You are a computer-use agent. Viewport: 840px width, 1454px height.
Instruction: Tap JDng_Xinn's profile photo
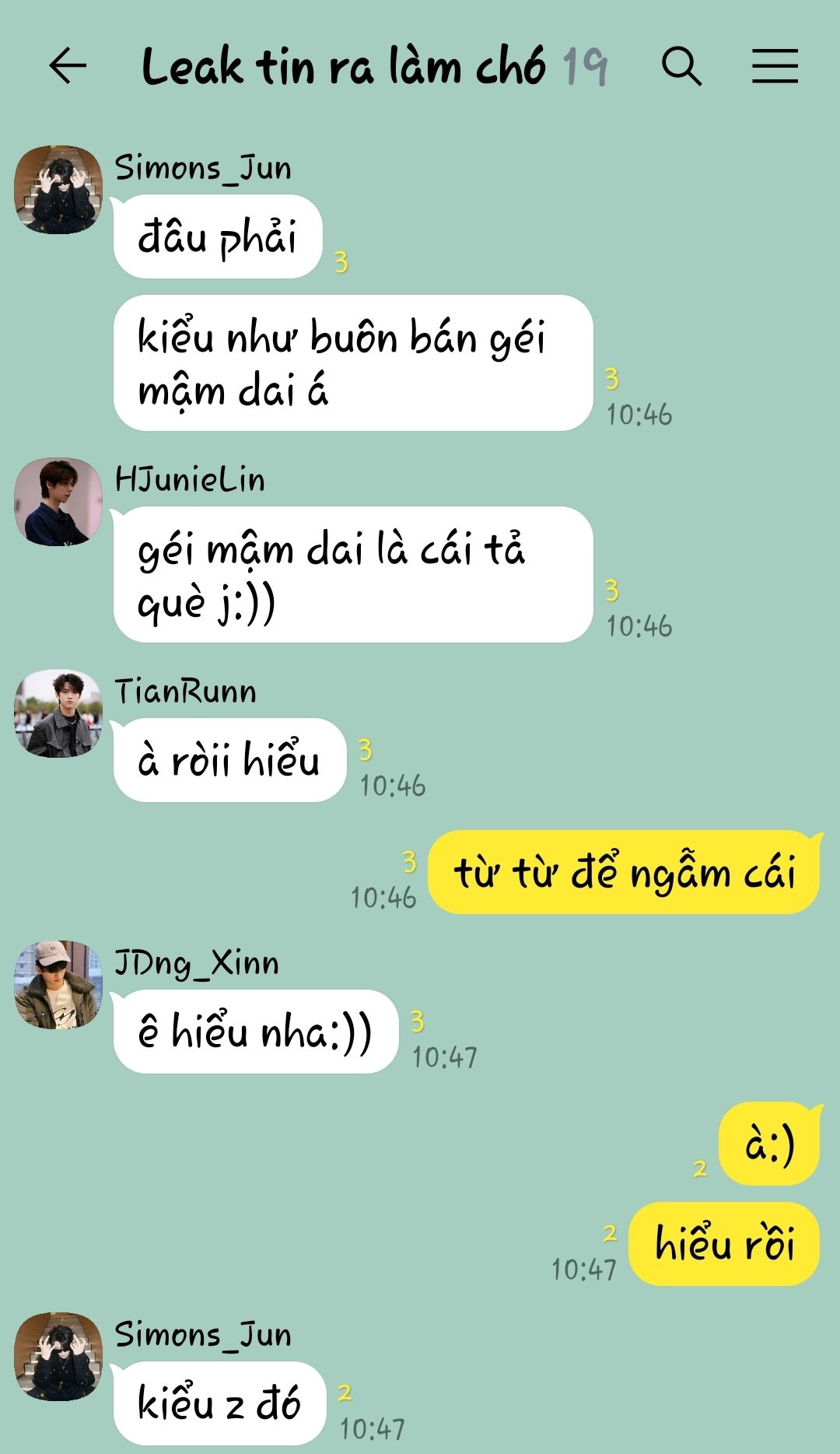(x=58, y=985)
